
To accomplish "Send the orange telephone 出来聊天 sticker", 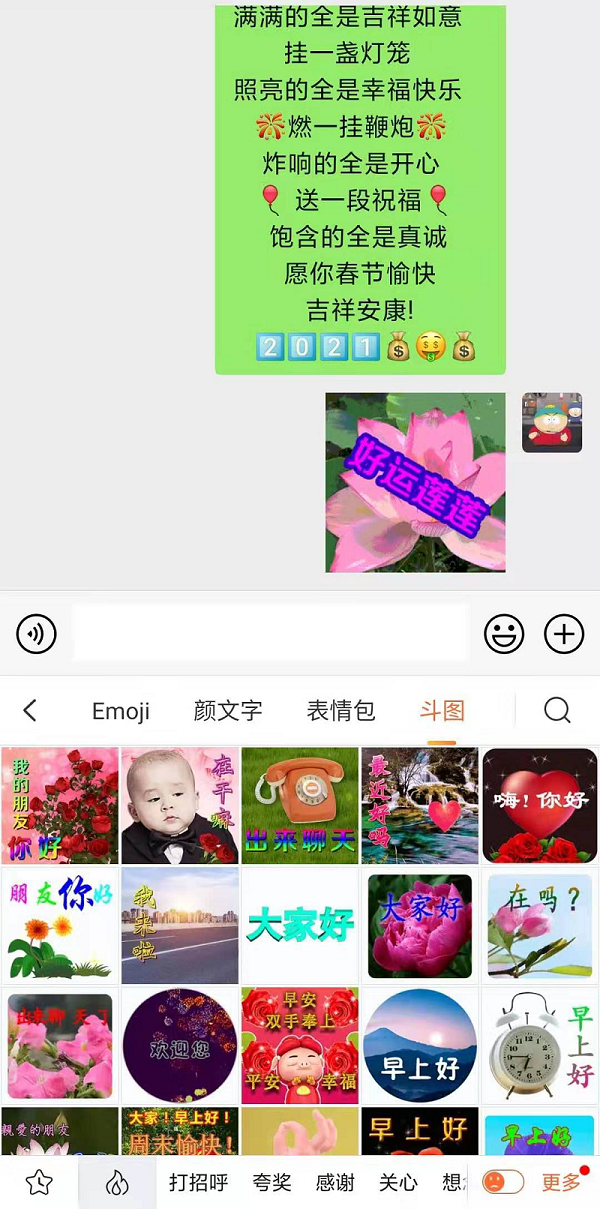I will click(300, 805).
